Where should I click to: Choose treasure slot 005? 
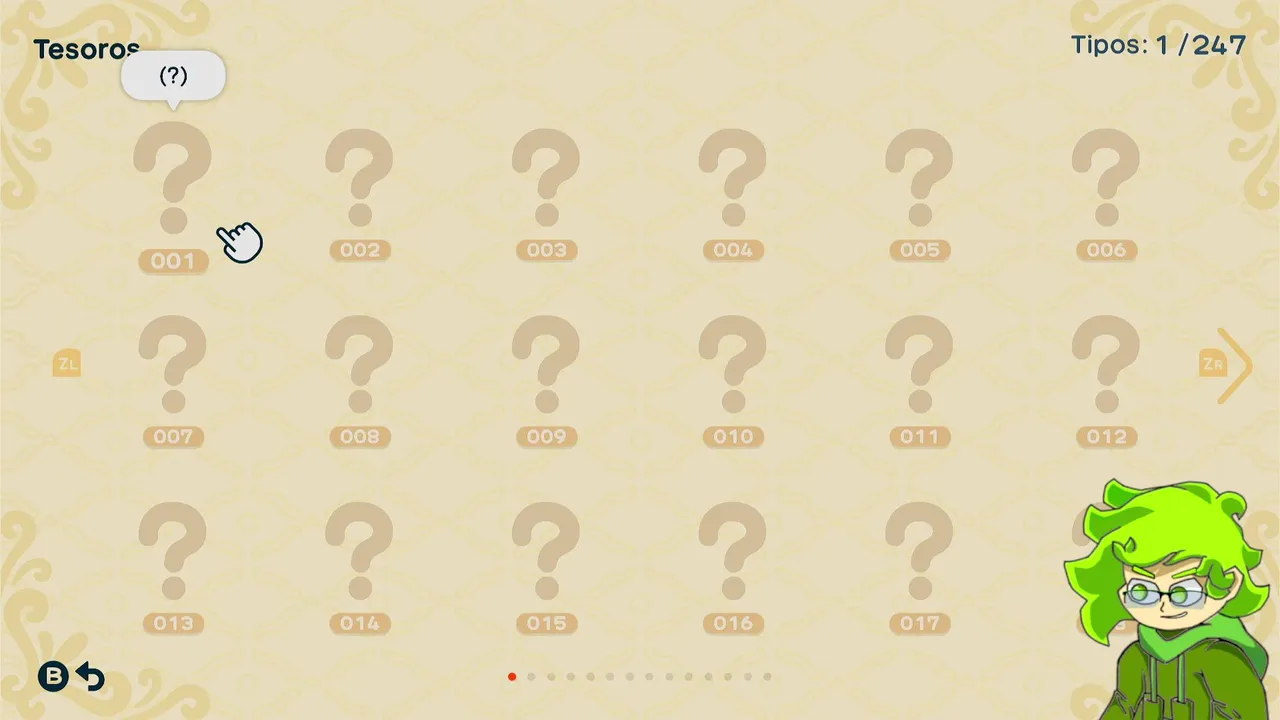click(x=919, y=185)
